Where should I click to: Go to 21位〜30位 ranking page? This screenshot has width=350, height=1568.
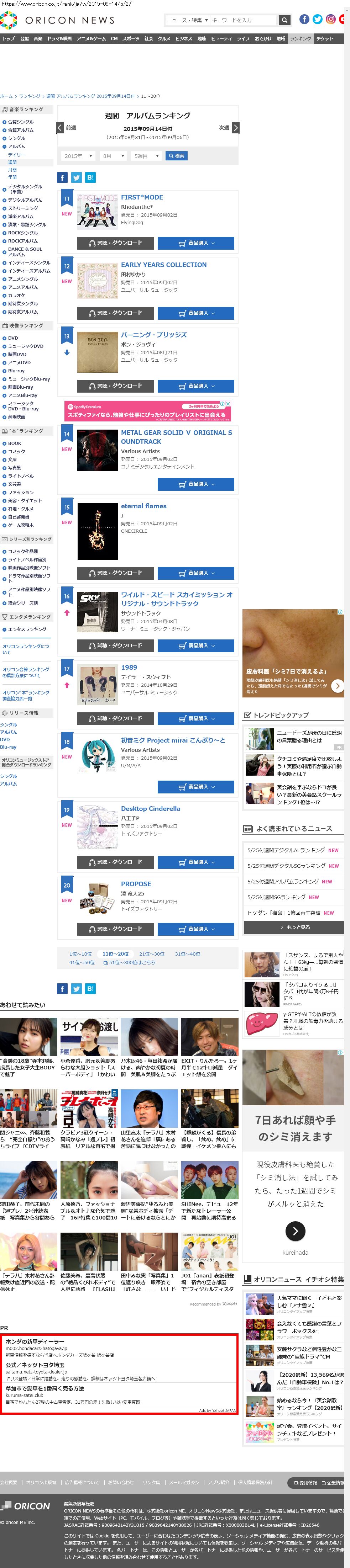tap(151, 954)
